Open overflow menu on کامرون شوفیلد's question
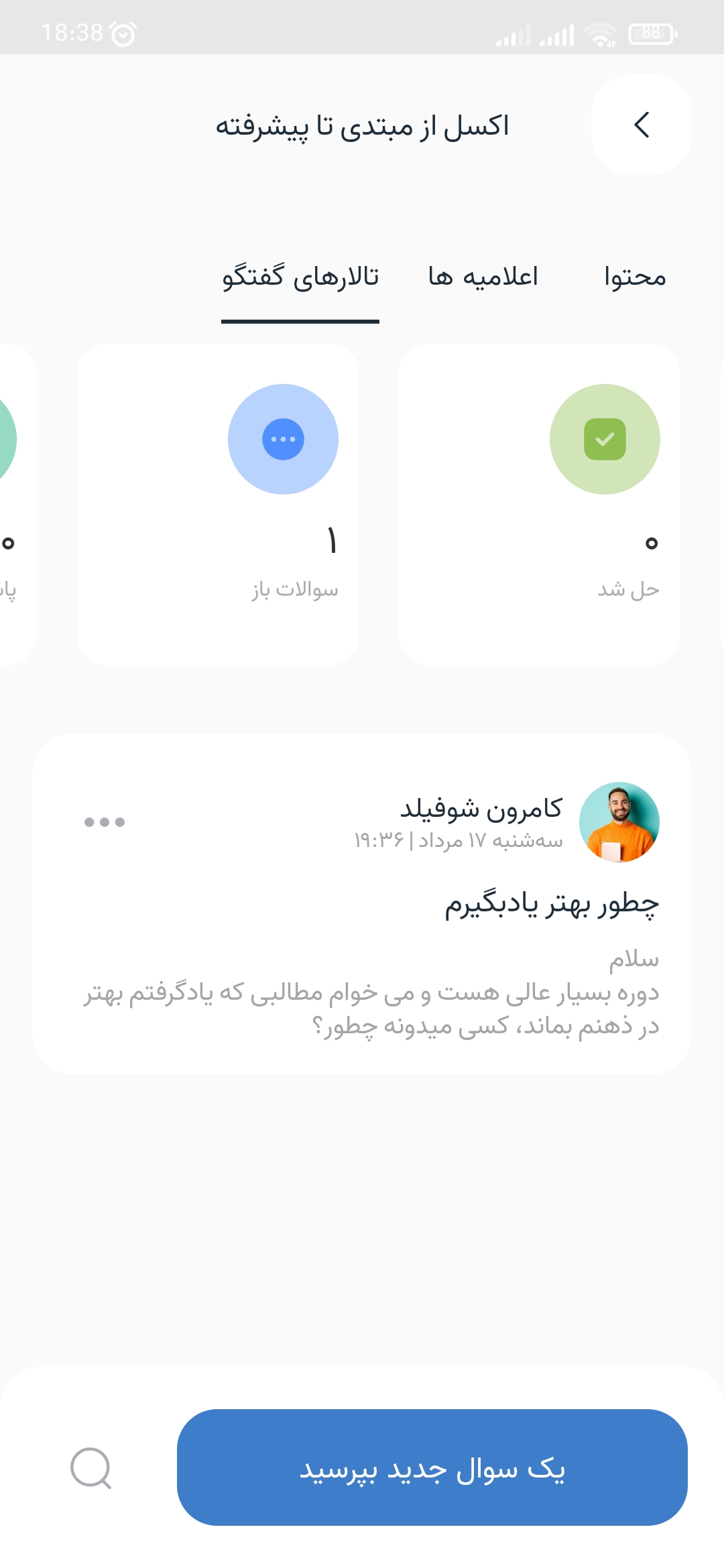This screenshot has width=724, height=1568. (x=105, y=822)
